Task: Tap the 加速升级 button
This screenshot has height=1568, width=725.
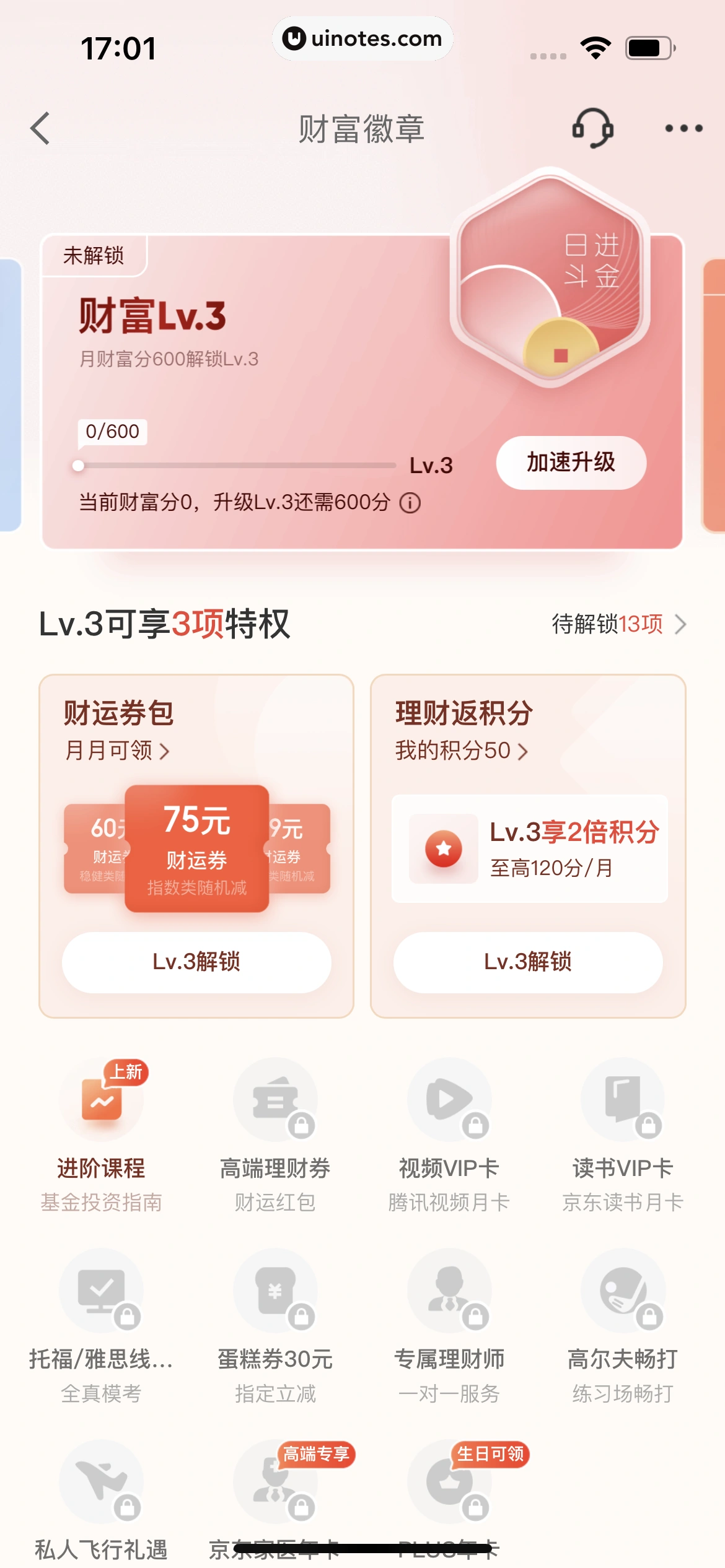Action: click(571, 463)
